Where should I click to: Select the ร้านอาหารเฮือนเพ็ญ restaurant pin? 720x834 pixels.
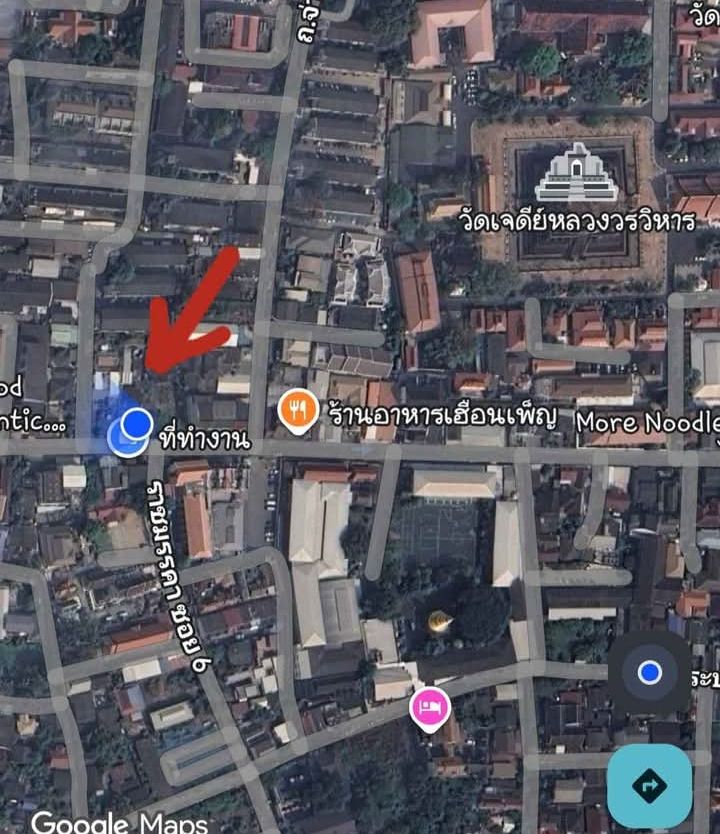point(298,410)
